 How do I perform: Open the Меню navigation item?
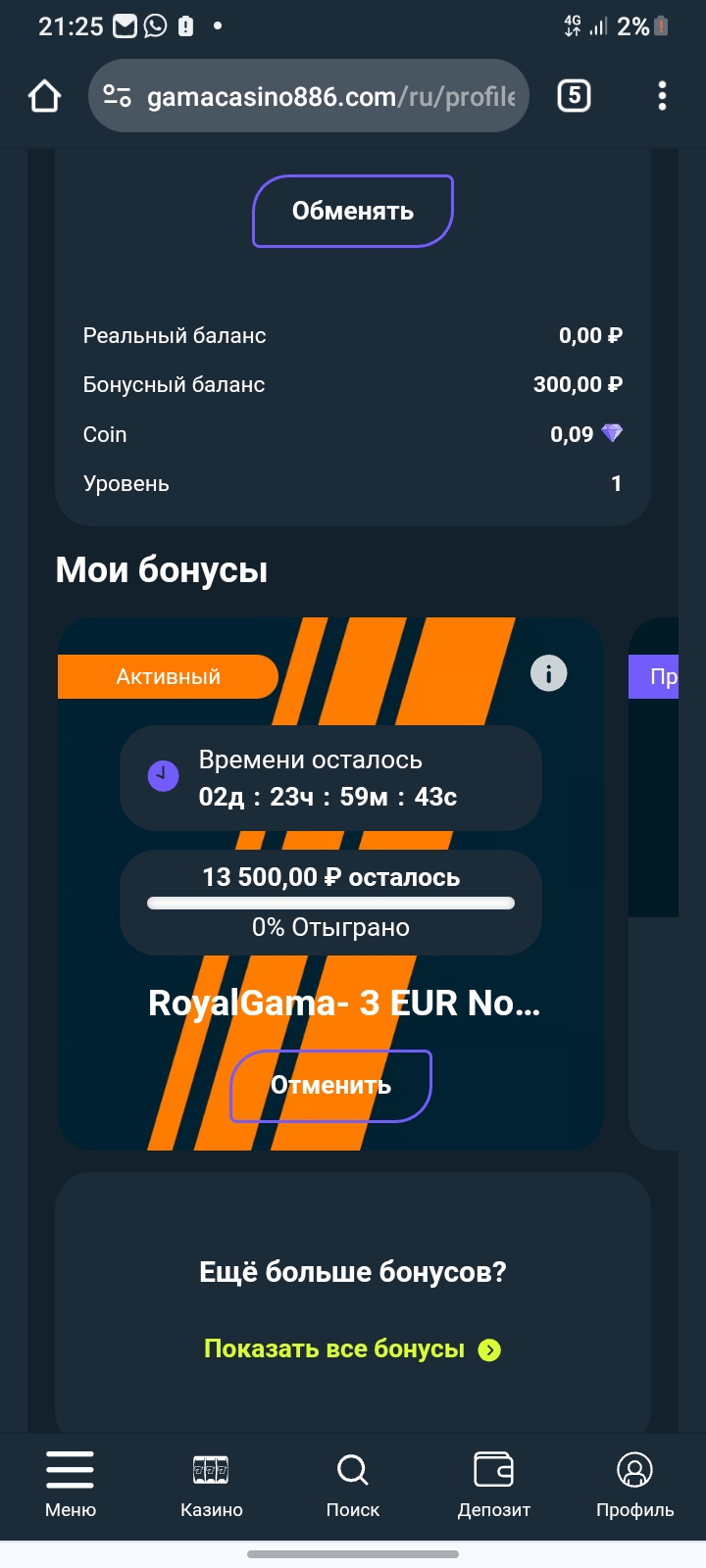click(71, 1484)
